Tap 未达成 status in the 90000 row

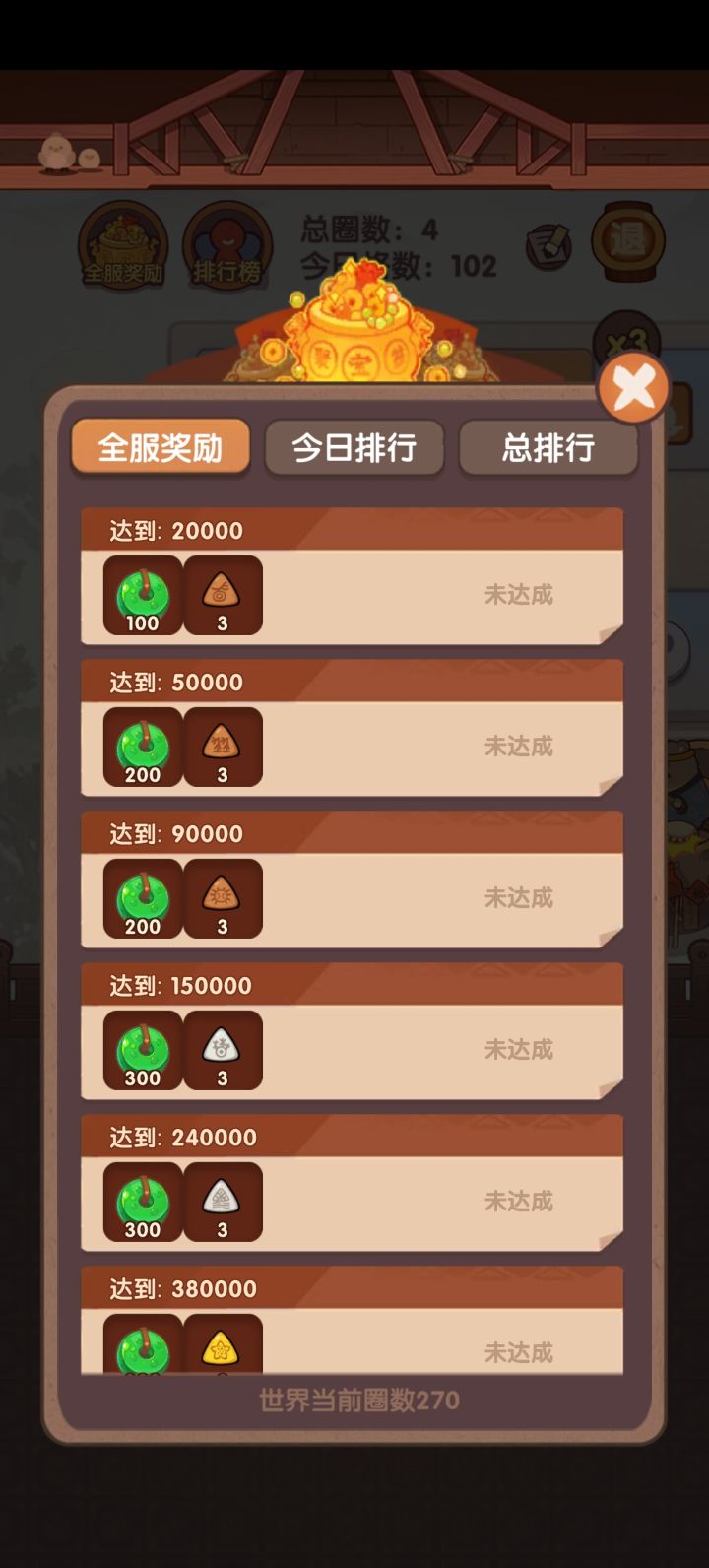coord(519,898)
